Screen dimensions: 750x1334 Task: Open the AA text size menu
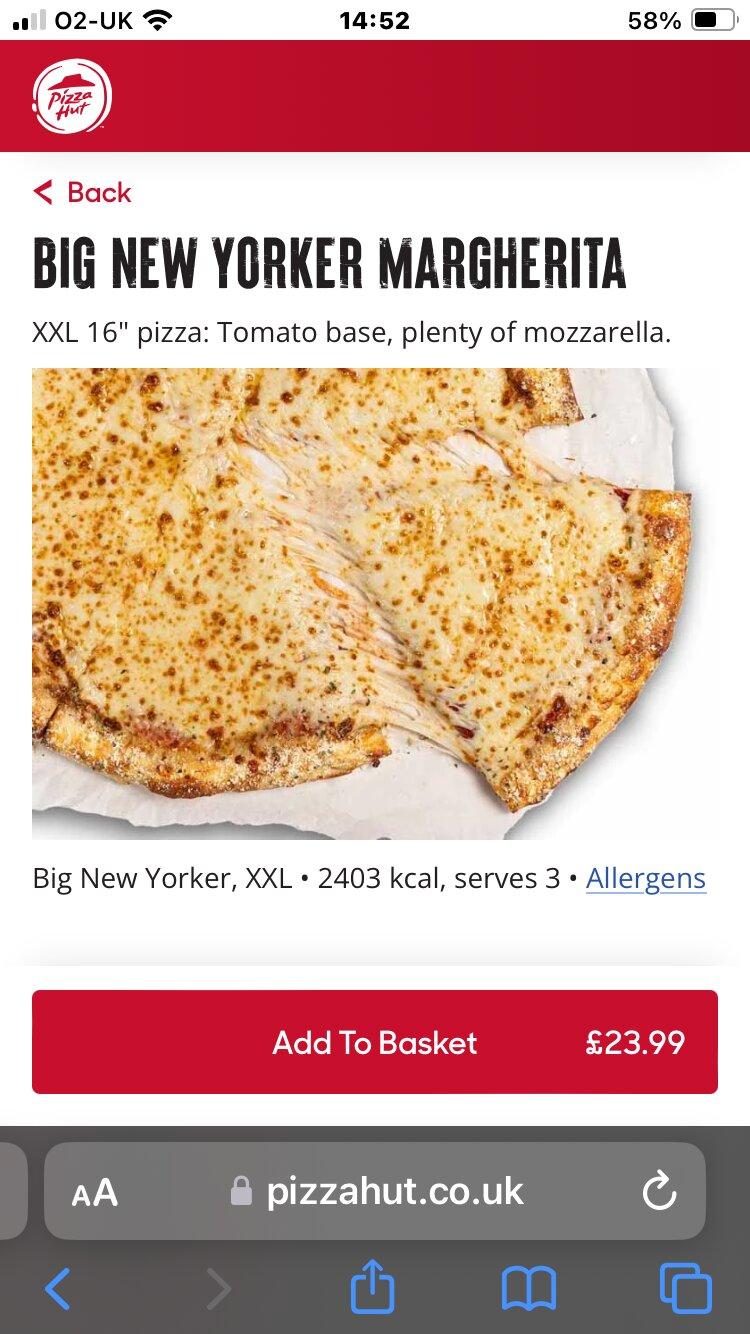(94, 1192)
